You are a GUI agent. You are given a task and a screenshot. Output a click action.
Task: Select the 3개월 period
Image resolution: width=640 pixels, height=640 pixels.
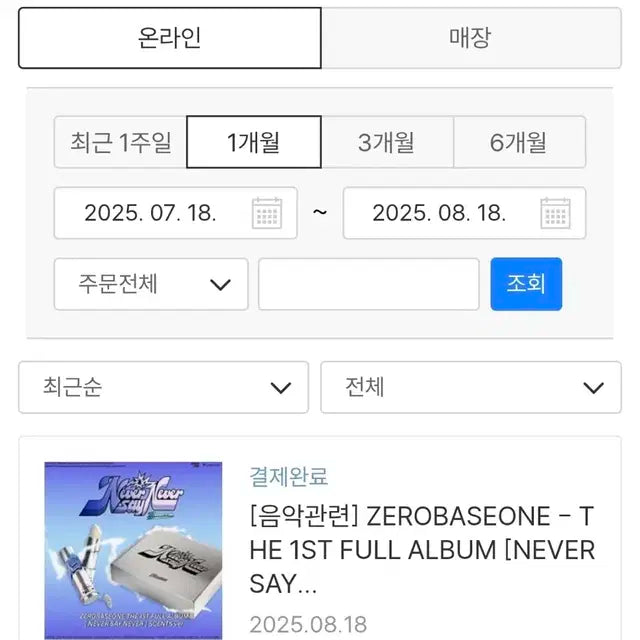pyautogui.click(x=387, y=142)
